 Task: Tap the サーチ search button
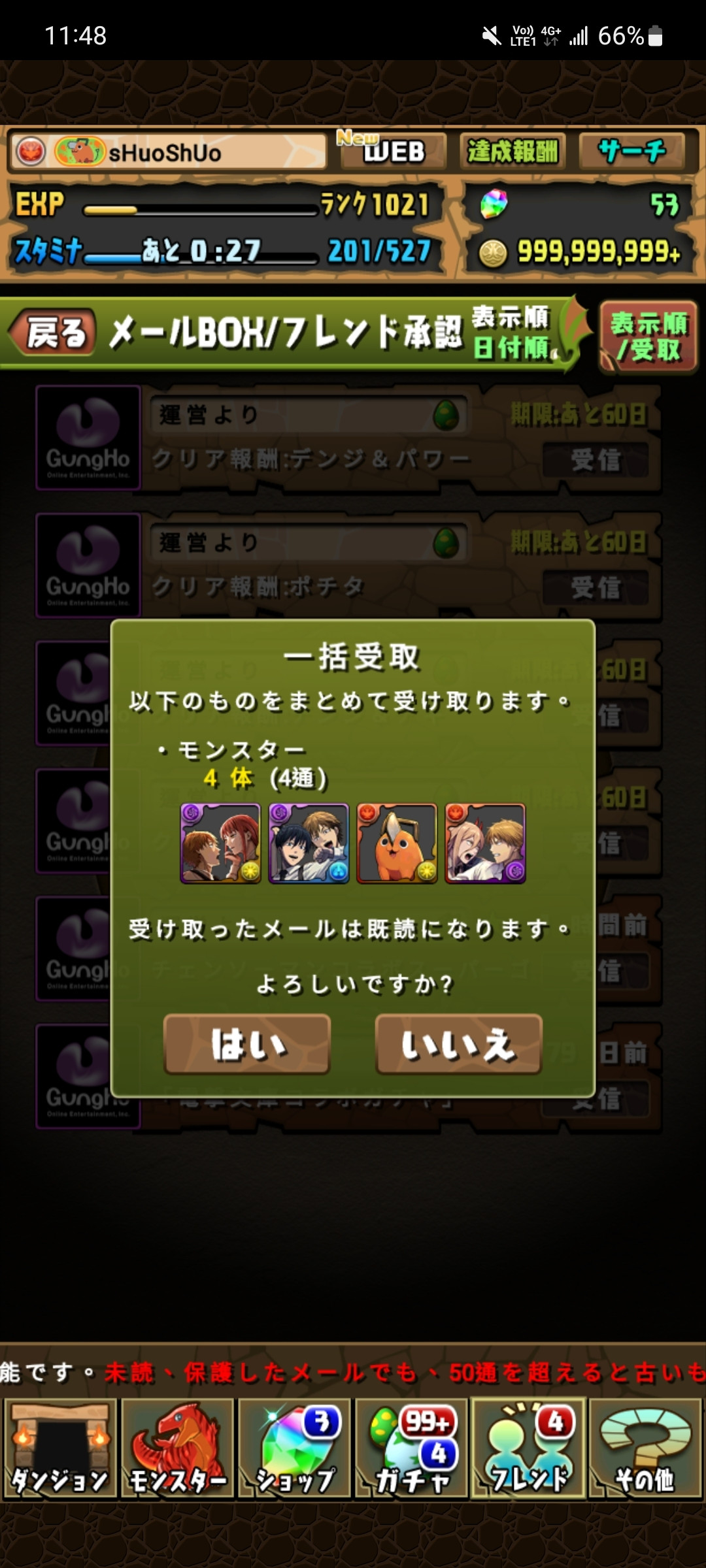631,152
